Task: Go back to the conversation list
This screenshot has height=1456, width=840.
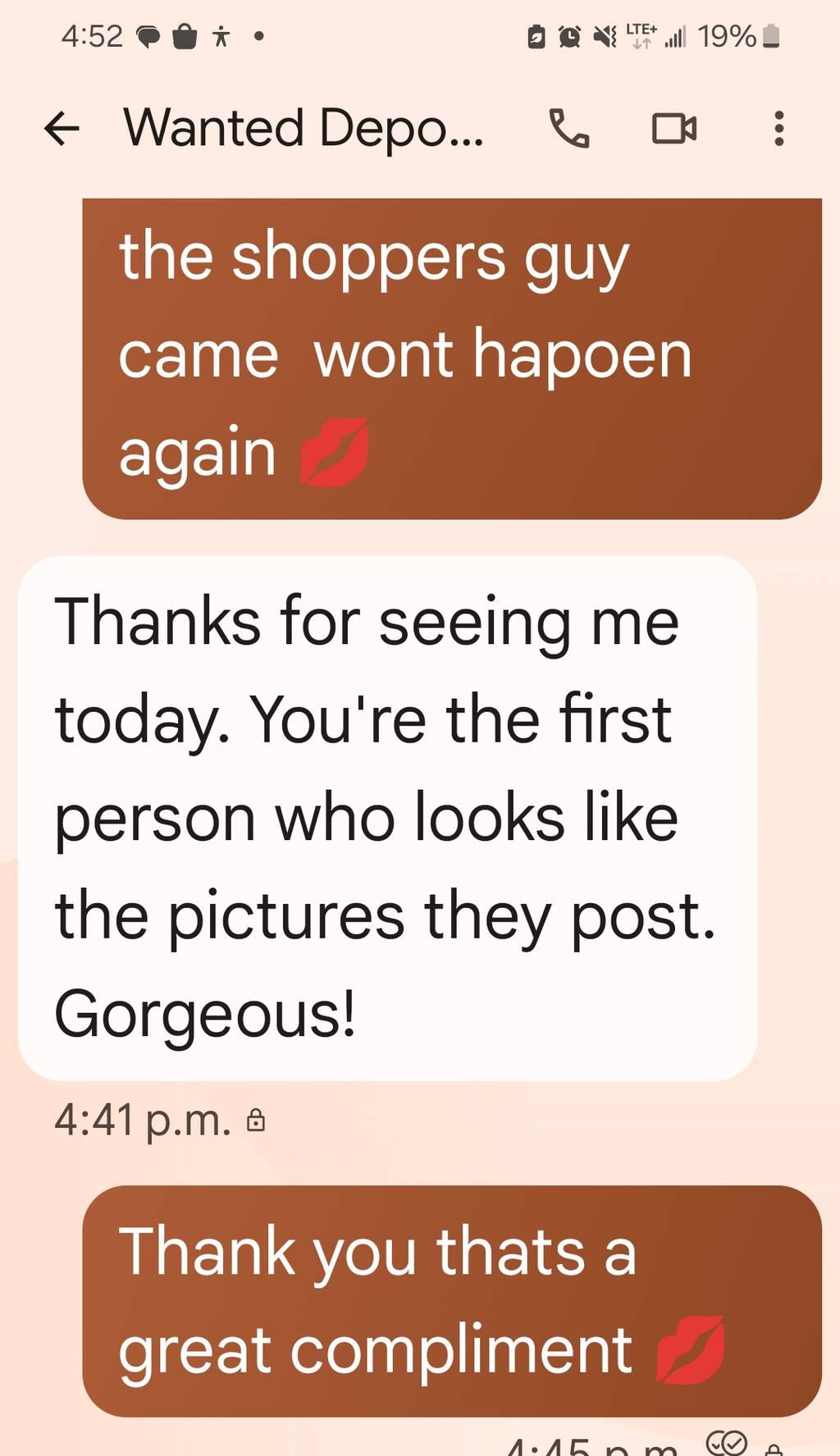Action: pos(62,129)
